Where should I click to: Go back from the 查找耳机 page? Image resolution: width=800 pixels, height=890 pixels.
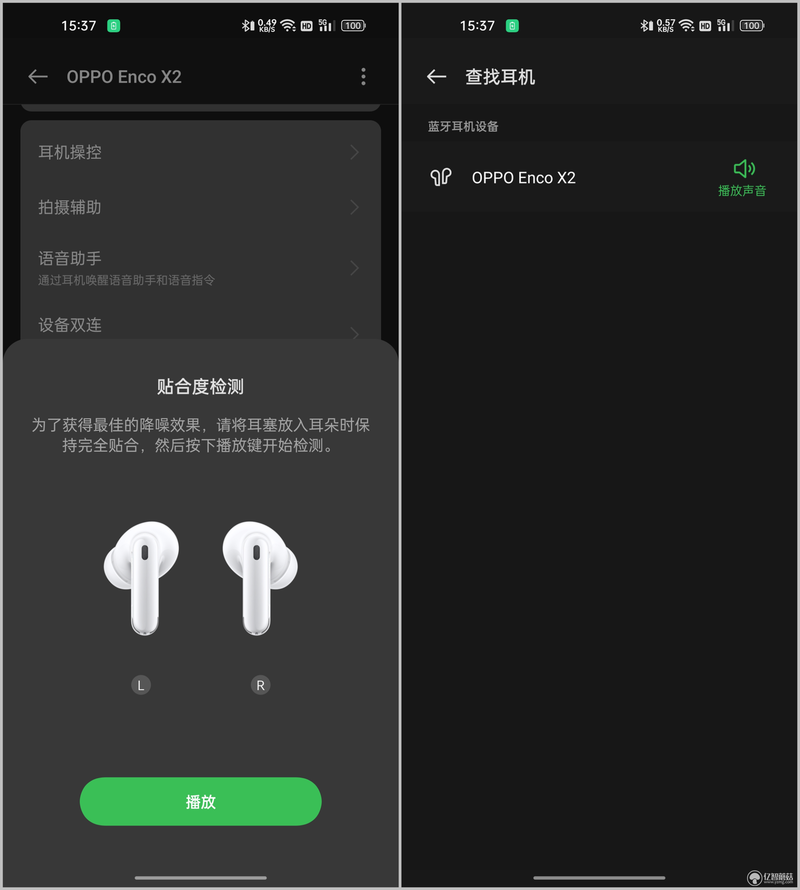click(436, 77)
